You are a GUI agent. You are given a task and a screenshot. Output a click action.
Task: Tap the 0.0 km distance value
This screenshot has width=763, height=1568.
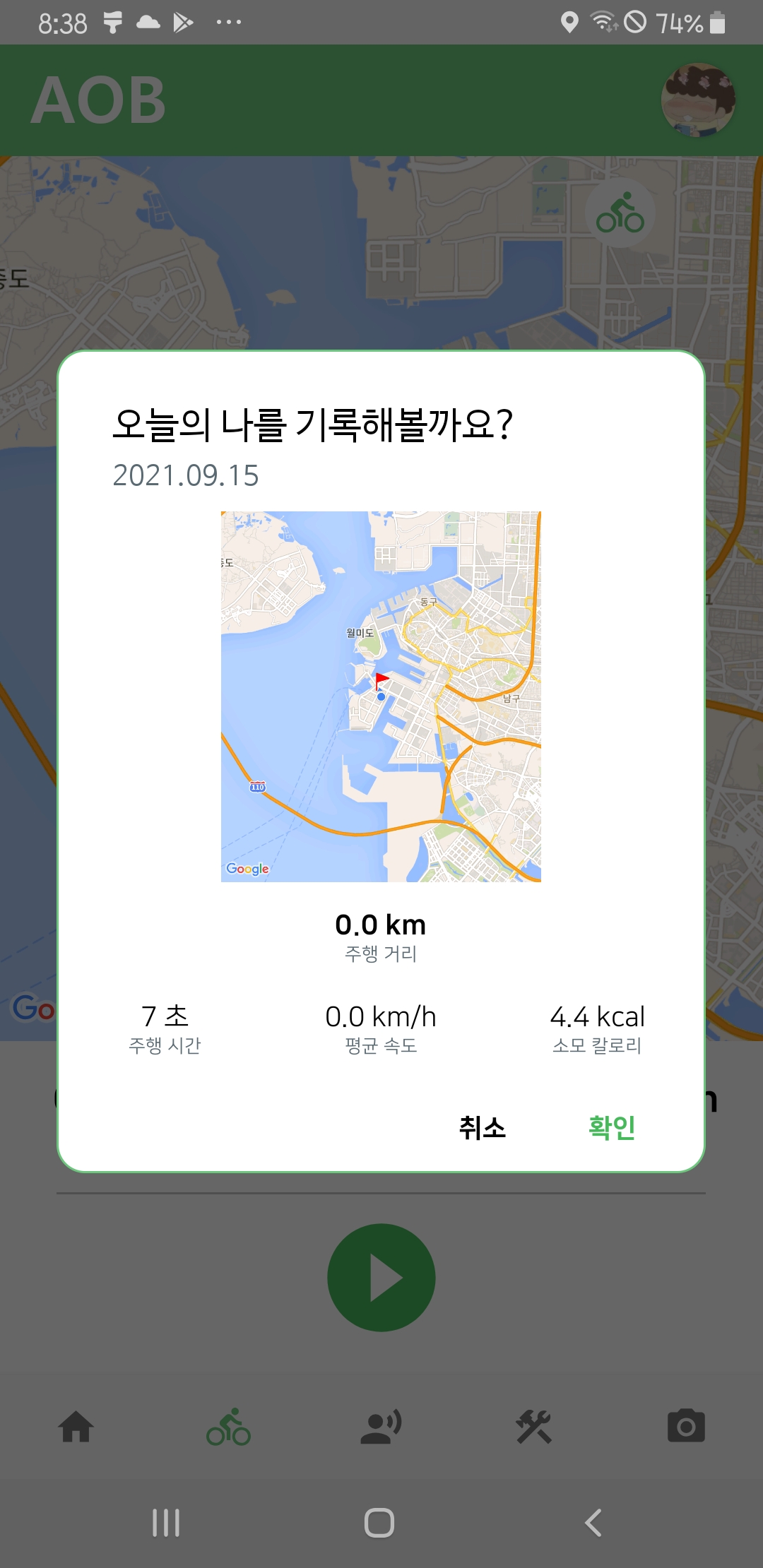[x=381, y=924]
